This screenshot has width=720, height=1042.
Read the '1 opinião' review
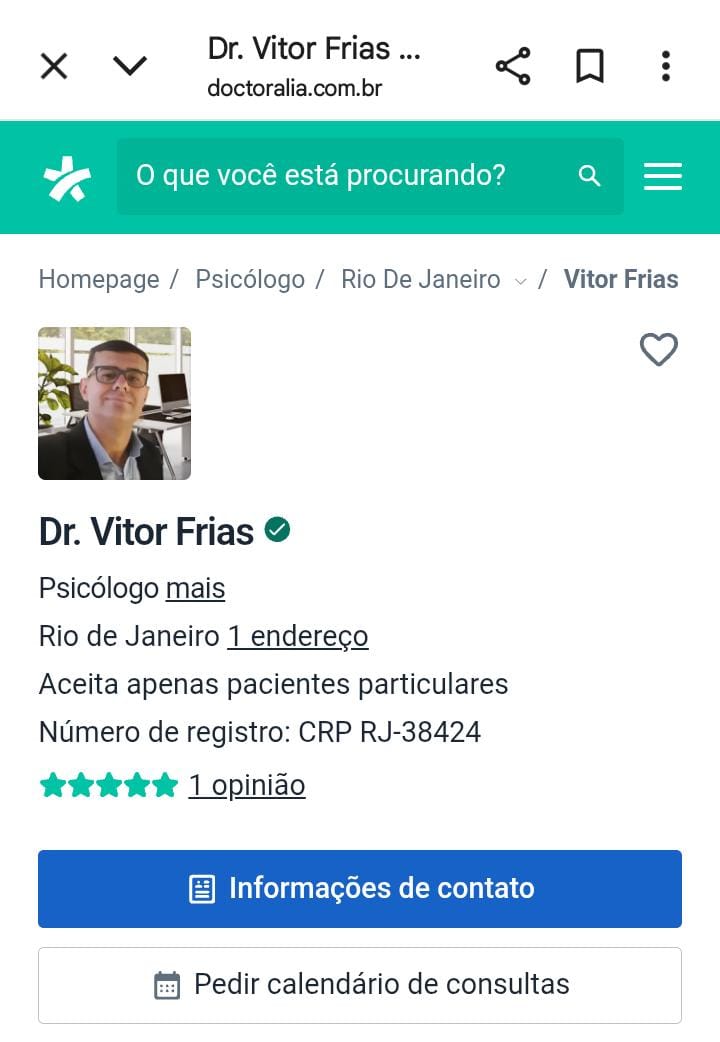(247, 786)
